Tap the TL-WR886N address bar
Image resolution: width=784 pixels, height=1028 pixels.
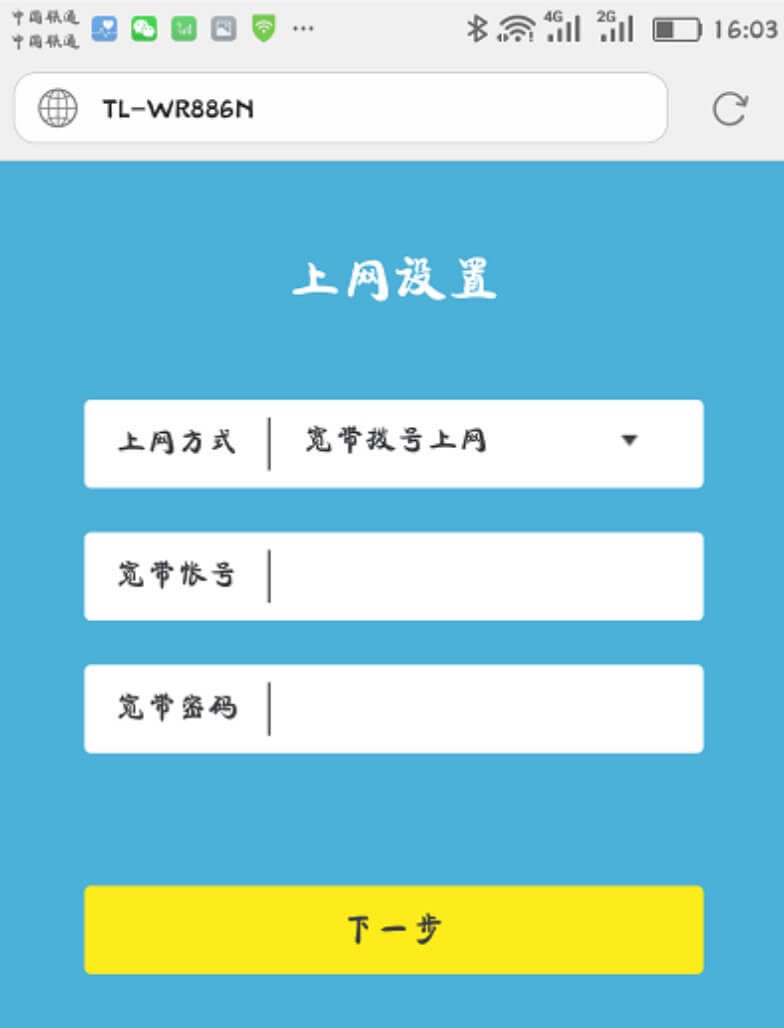[x=340, y=108]
